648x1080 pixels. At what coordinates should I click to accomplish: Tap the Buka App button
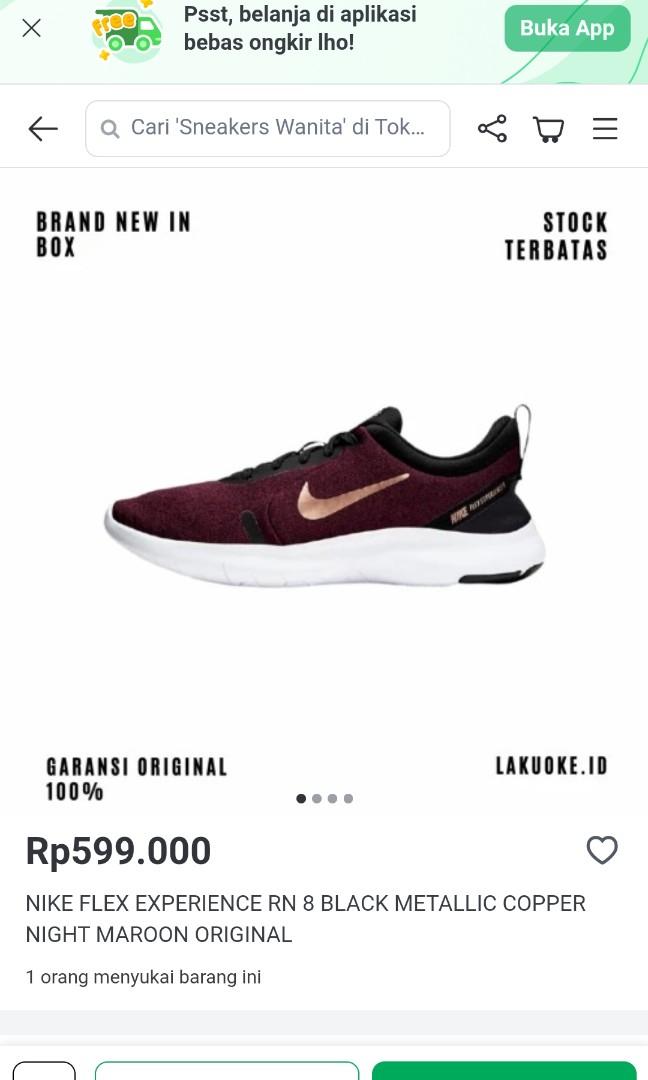tap(567, 29)
